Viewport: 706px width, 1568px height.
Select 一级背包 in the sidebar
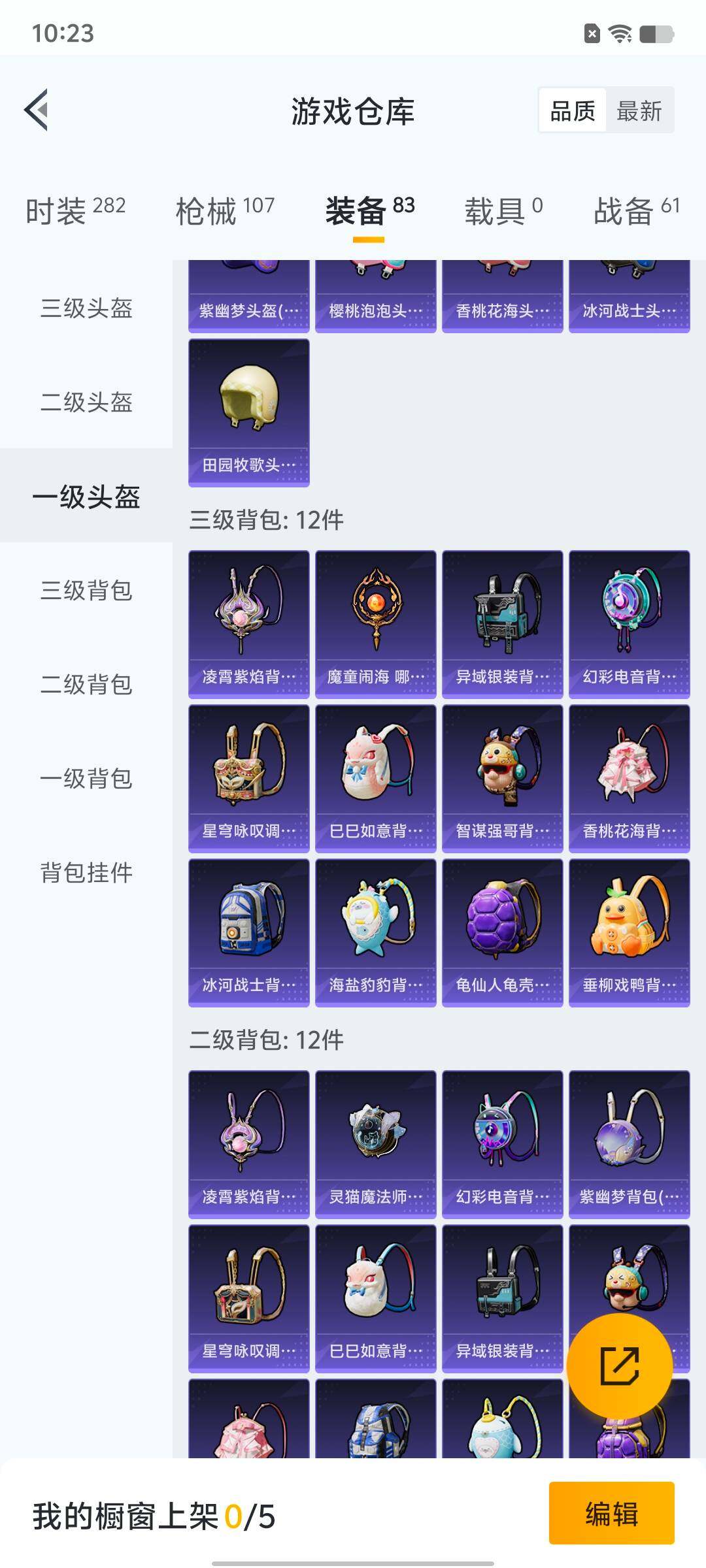(x=86, y=778)
